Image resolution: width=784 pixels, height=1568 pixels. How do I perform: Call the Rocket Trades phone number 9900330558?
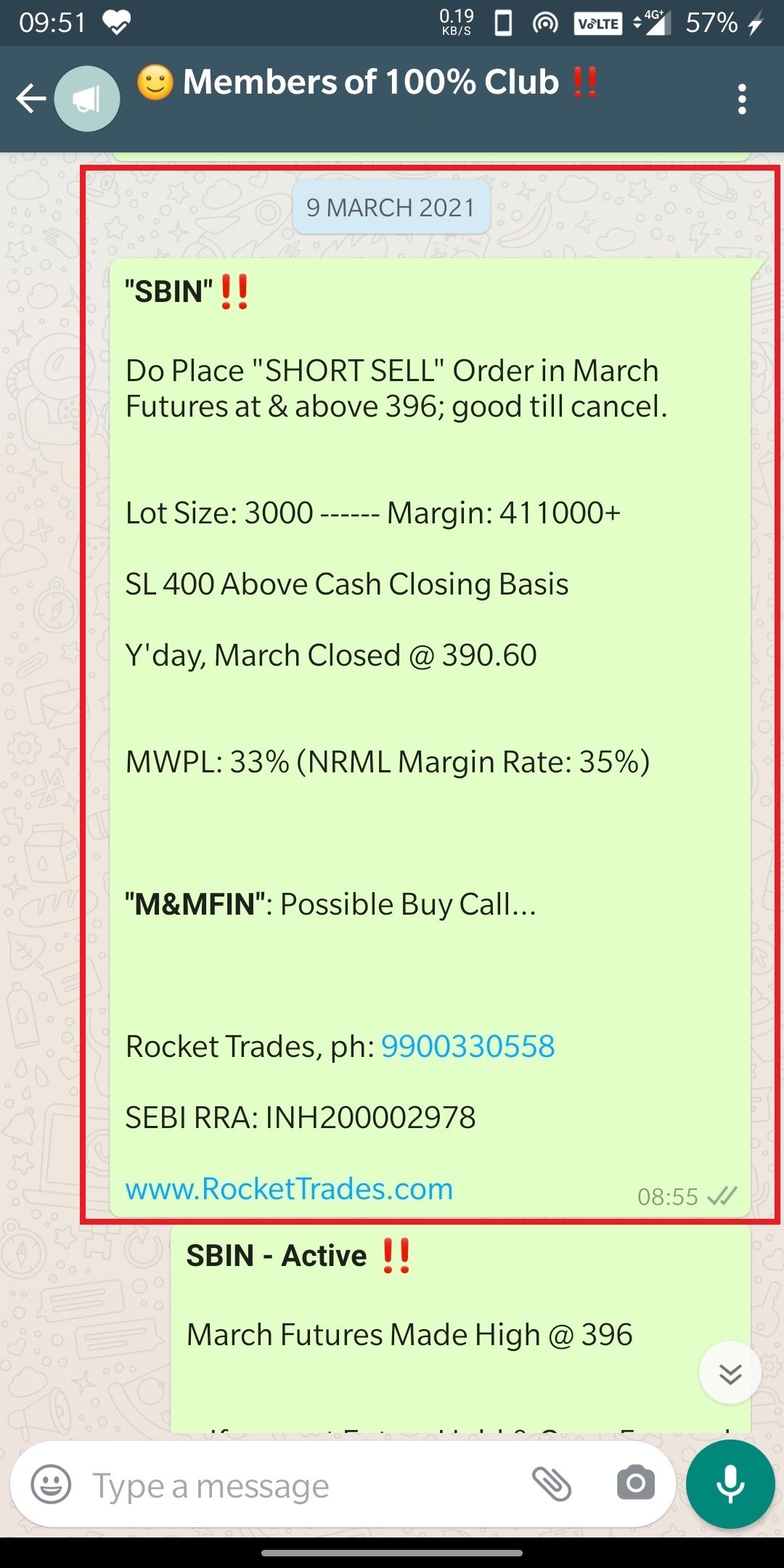tap(467, 1046)
